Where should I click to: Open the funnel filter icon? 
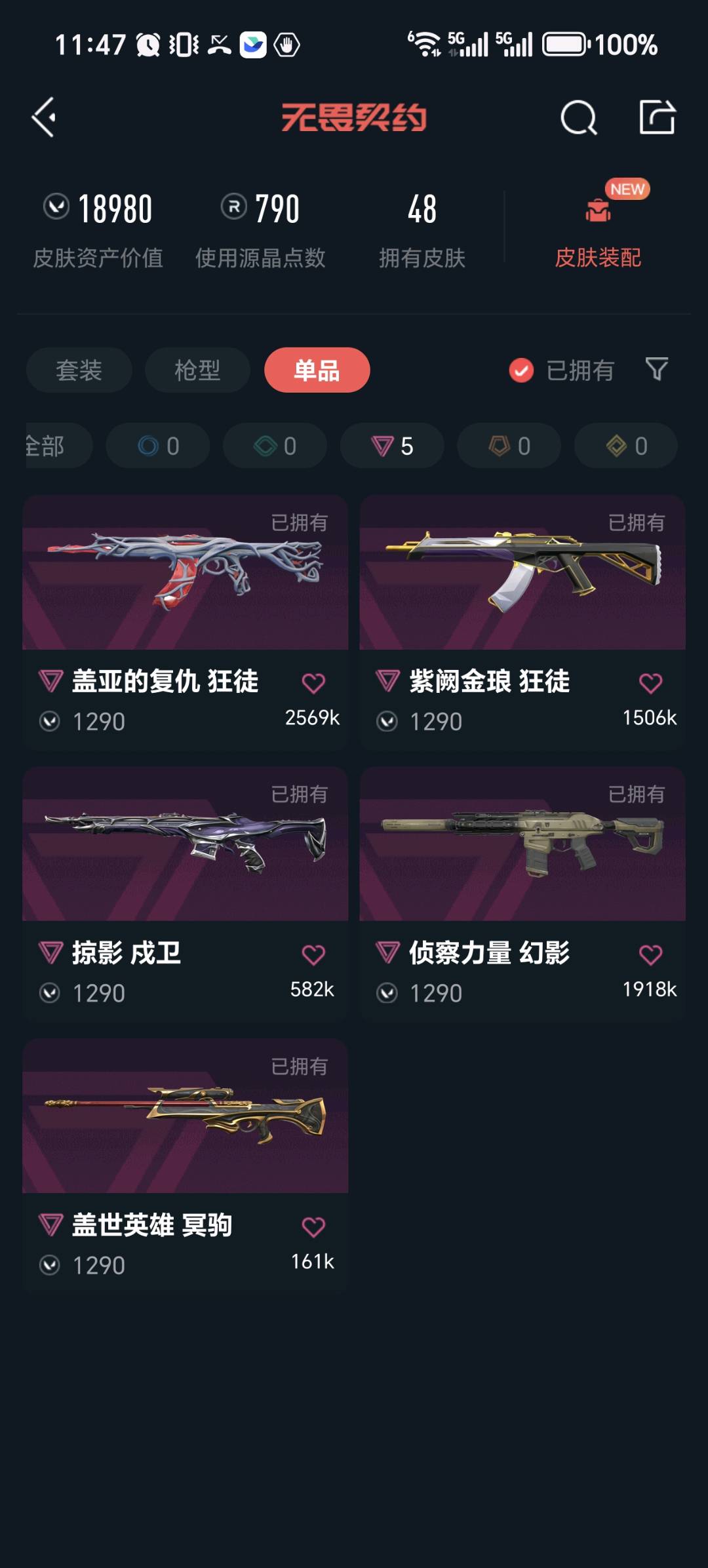tap(657, 370)
